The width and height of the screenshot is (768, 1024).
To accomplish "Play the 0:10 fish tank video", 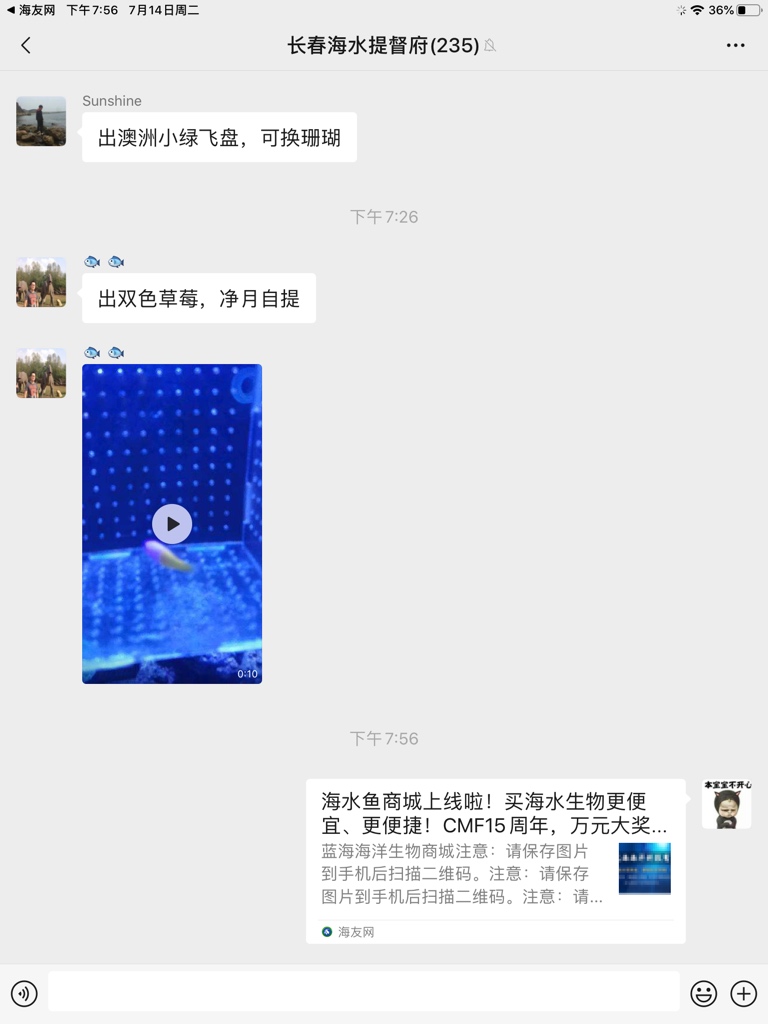I will click(x=172, y=523).
